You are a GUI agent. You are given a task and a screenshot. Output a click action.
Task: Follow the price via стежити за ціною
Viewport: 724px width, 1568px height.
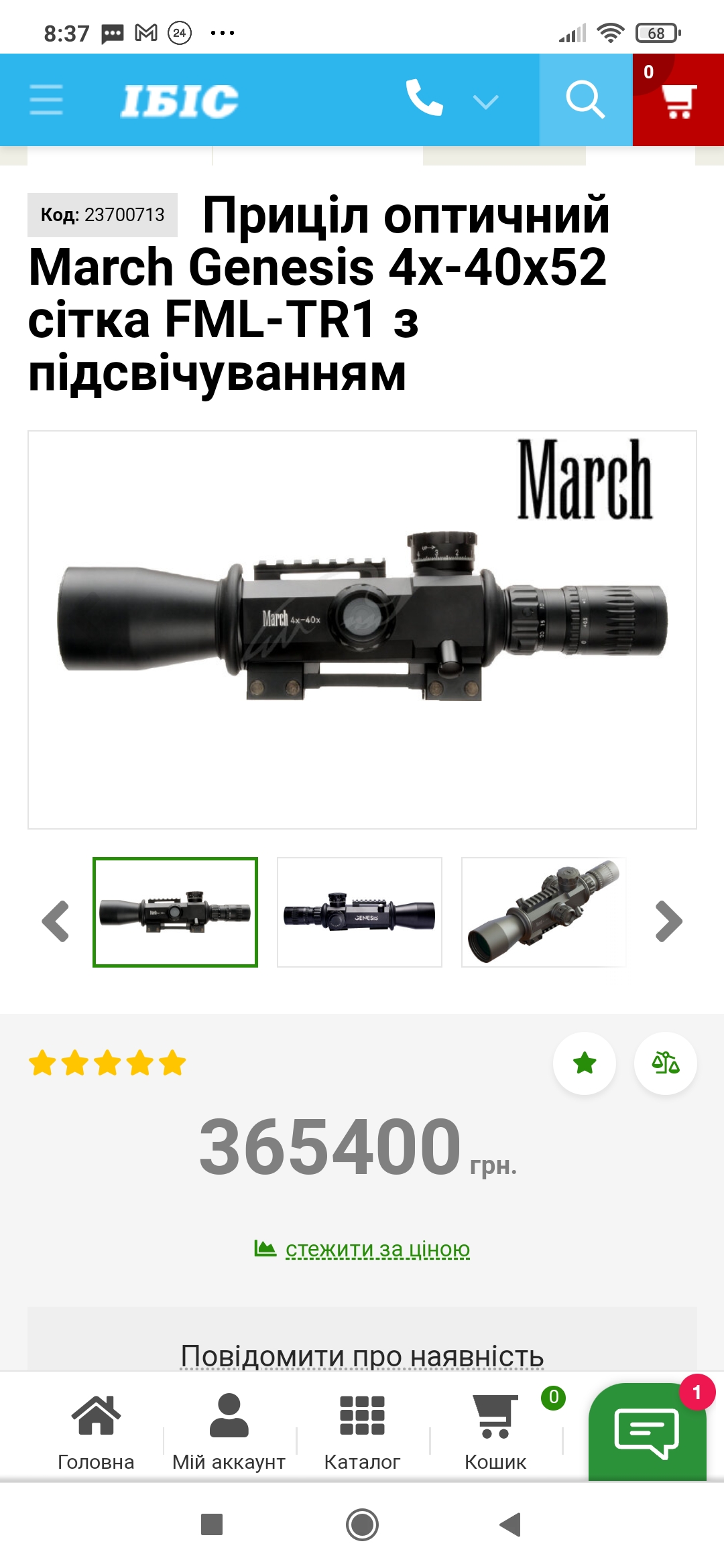pos(377,1249)
